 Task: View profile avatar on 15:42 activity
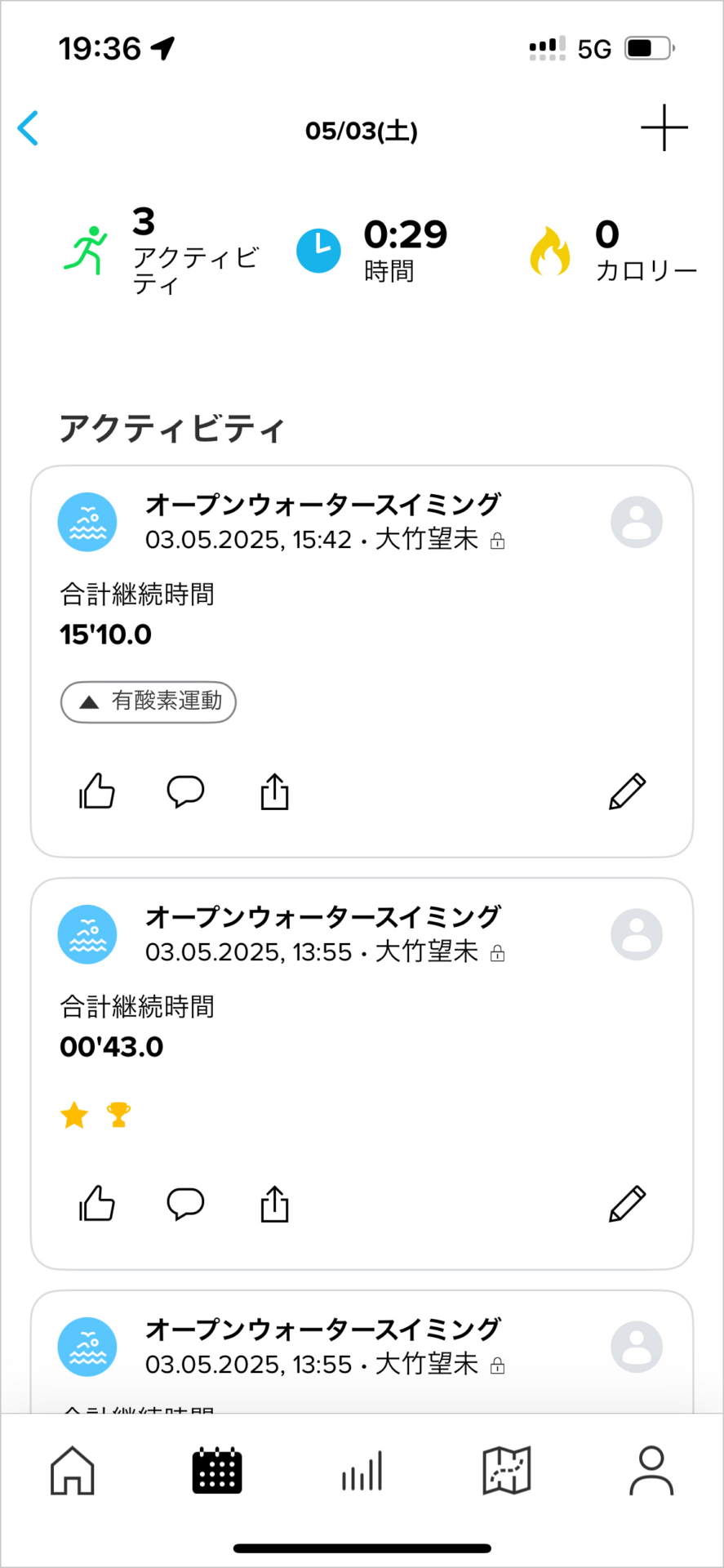tap(637, 522)
